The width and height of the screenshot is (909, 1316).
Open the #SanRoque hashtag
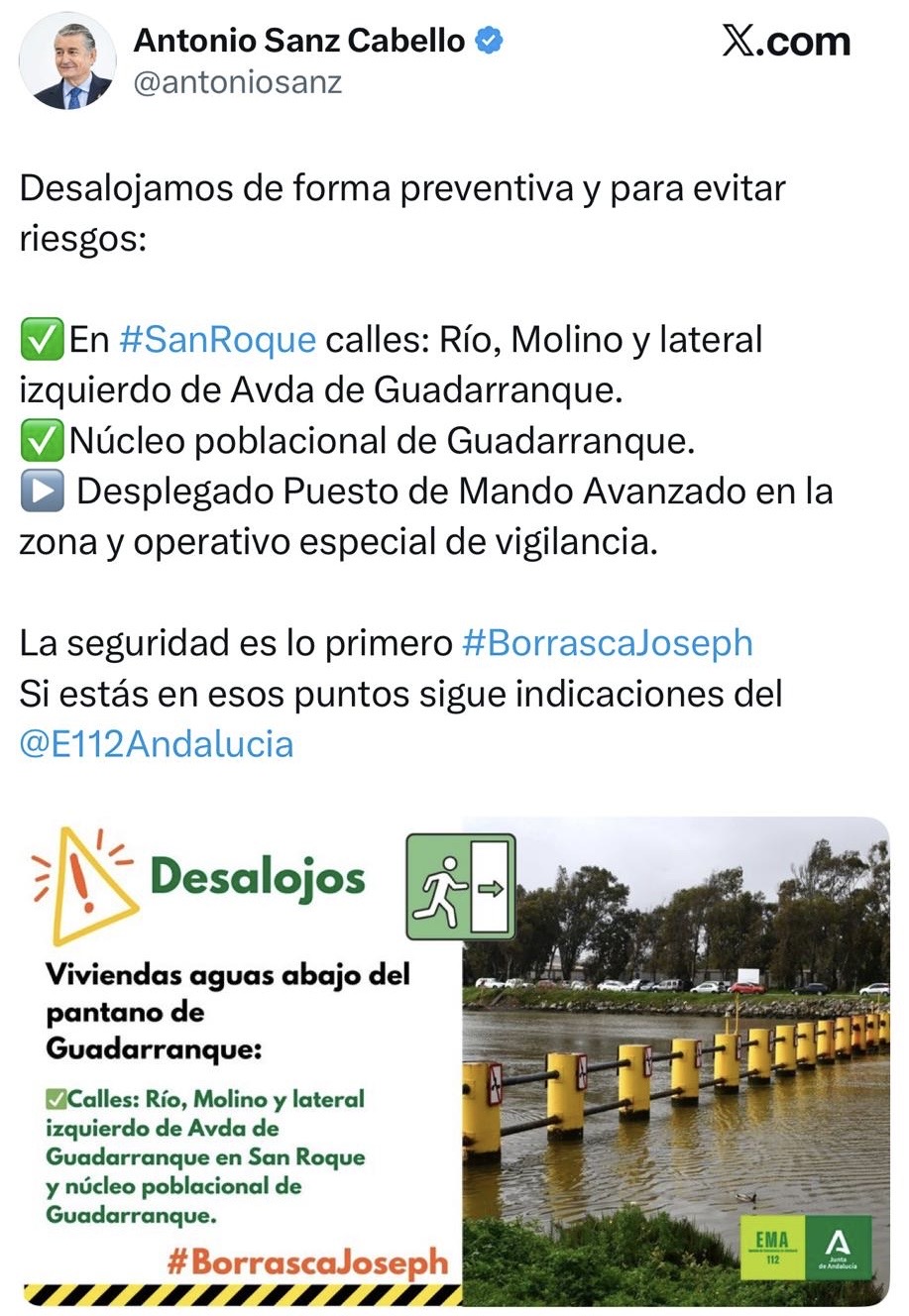217,340
